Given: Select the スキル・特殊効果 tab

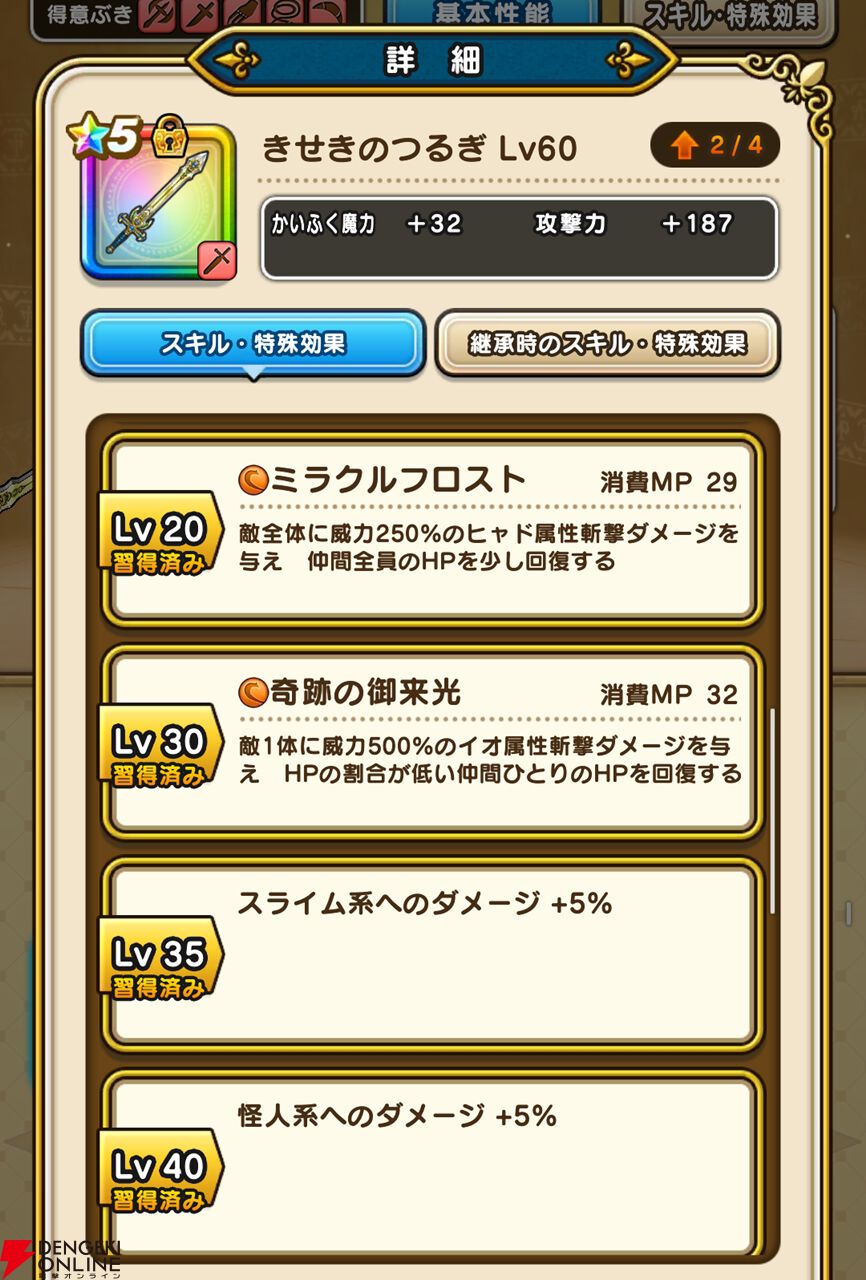Looking at the screenshot, I should click(253, 344).
